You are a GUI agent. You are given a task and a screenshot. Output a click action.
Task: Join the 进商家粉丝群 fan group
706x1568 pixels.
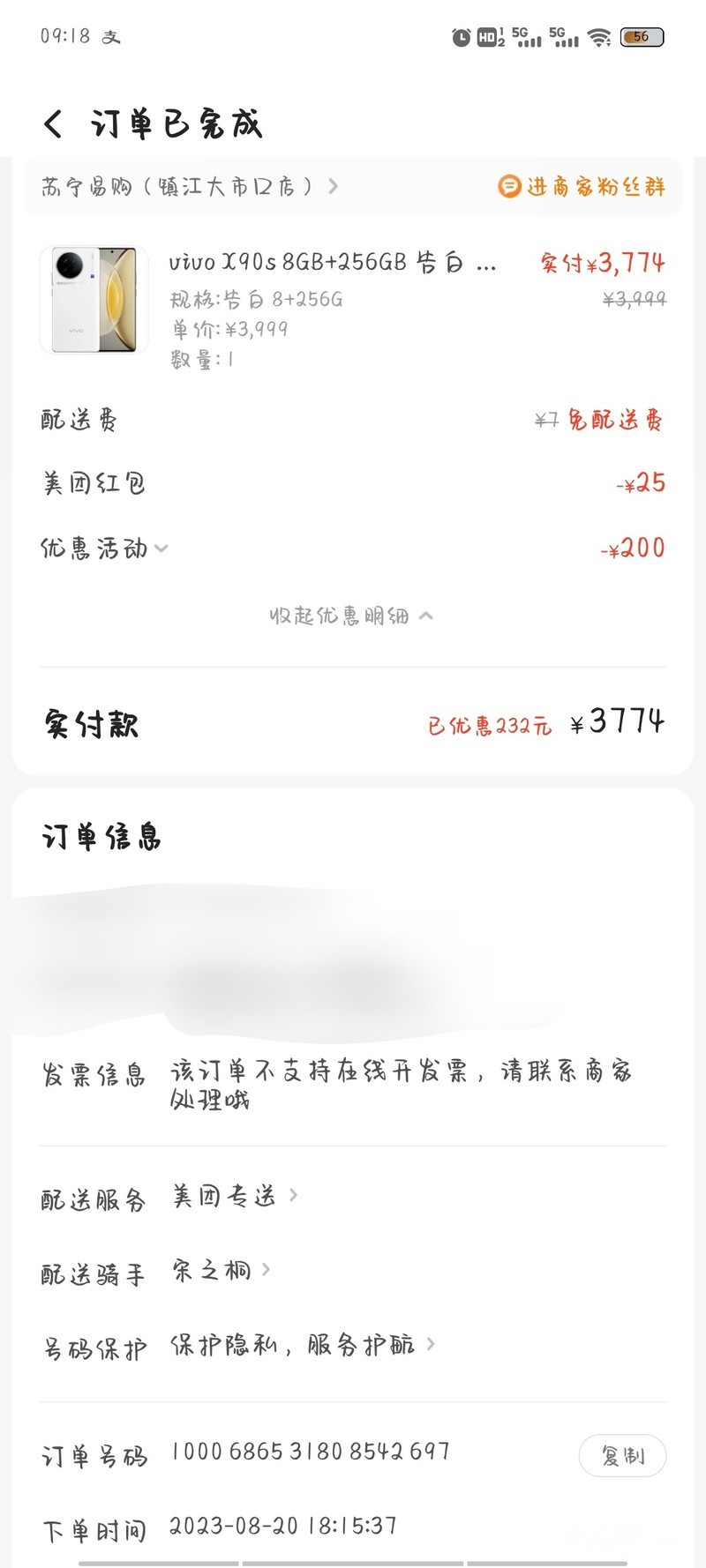click(x=582, y=186)
